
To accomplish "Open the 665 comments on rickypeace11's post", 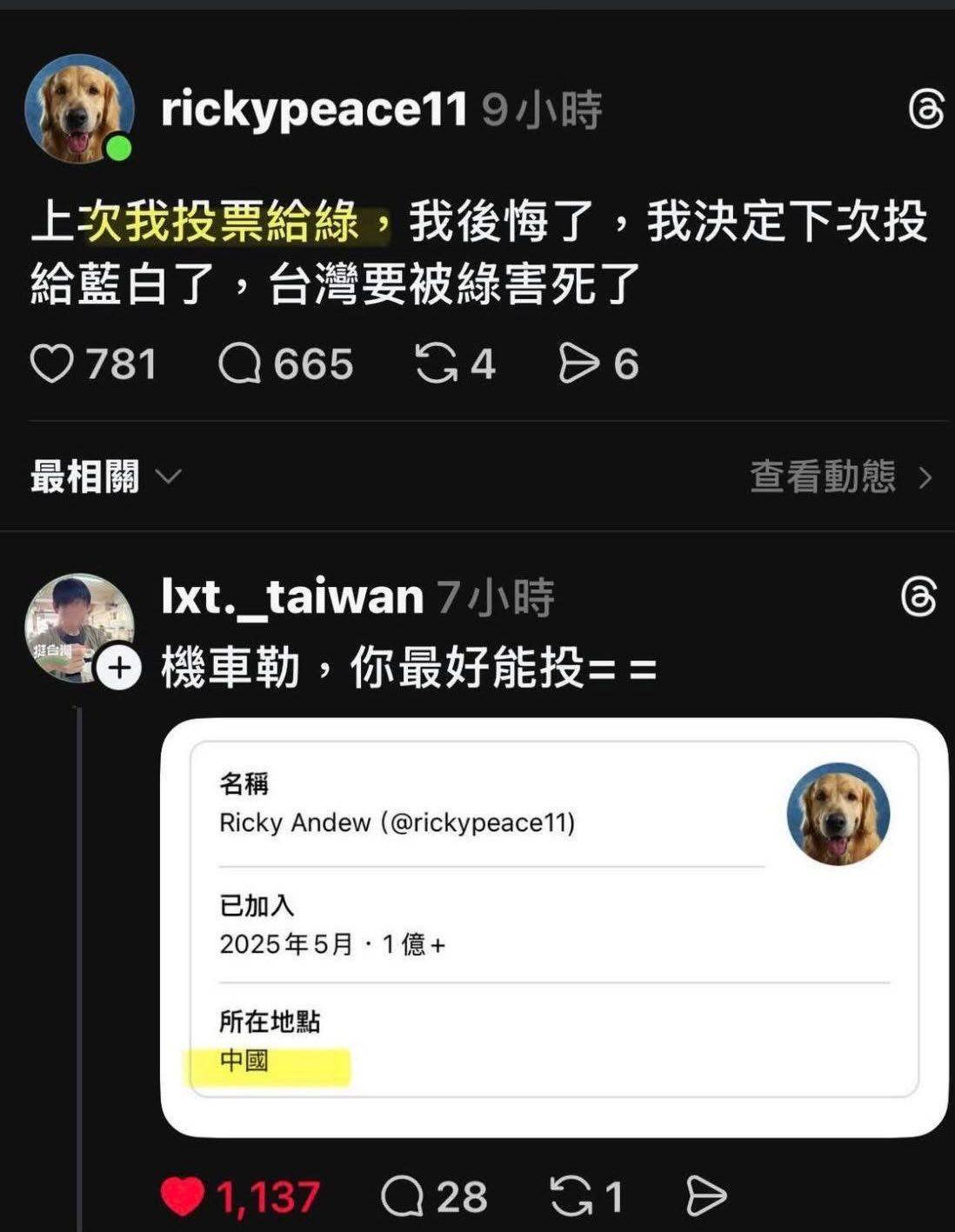I will 240,363.
